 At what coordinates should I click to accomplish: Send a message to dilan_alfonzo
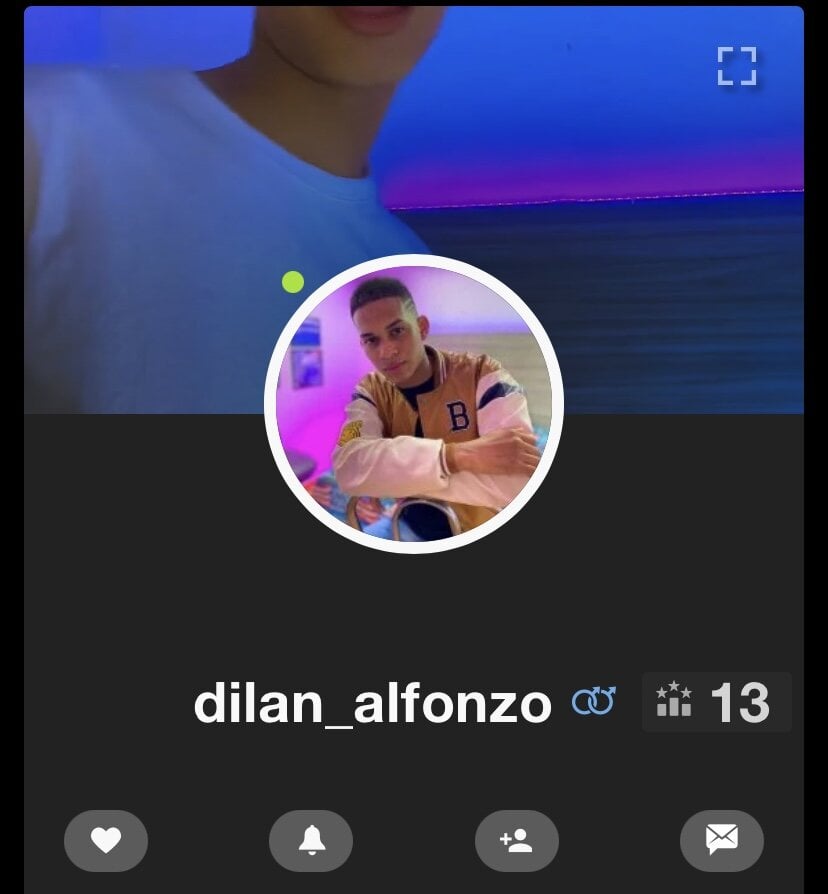click(721, 841)
